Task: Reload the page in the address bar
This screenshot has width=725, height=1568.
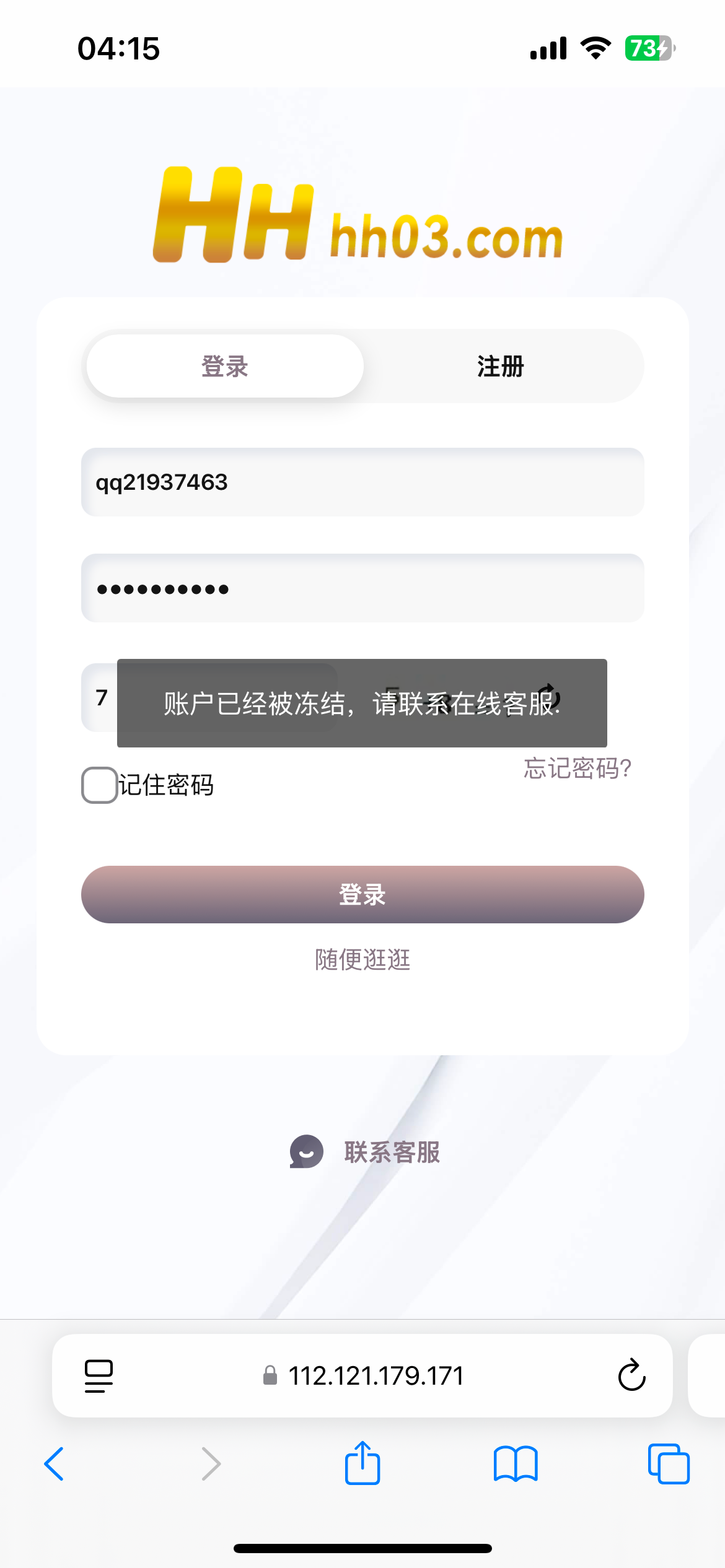Action: click(x=631, y=1376)
